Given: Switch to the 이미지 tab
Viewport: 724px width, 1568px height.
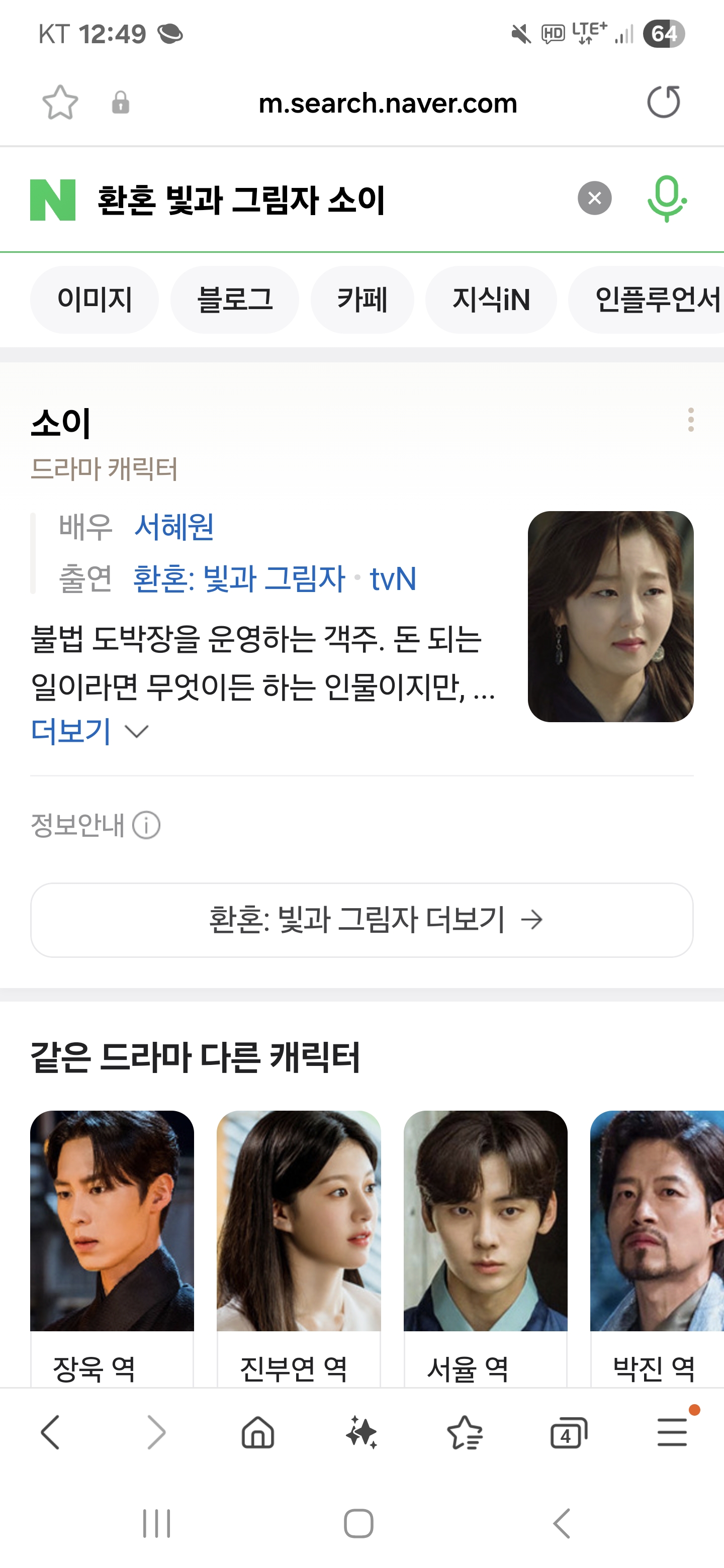Looking at the screenshot, I should coord(95,300).
